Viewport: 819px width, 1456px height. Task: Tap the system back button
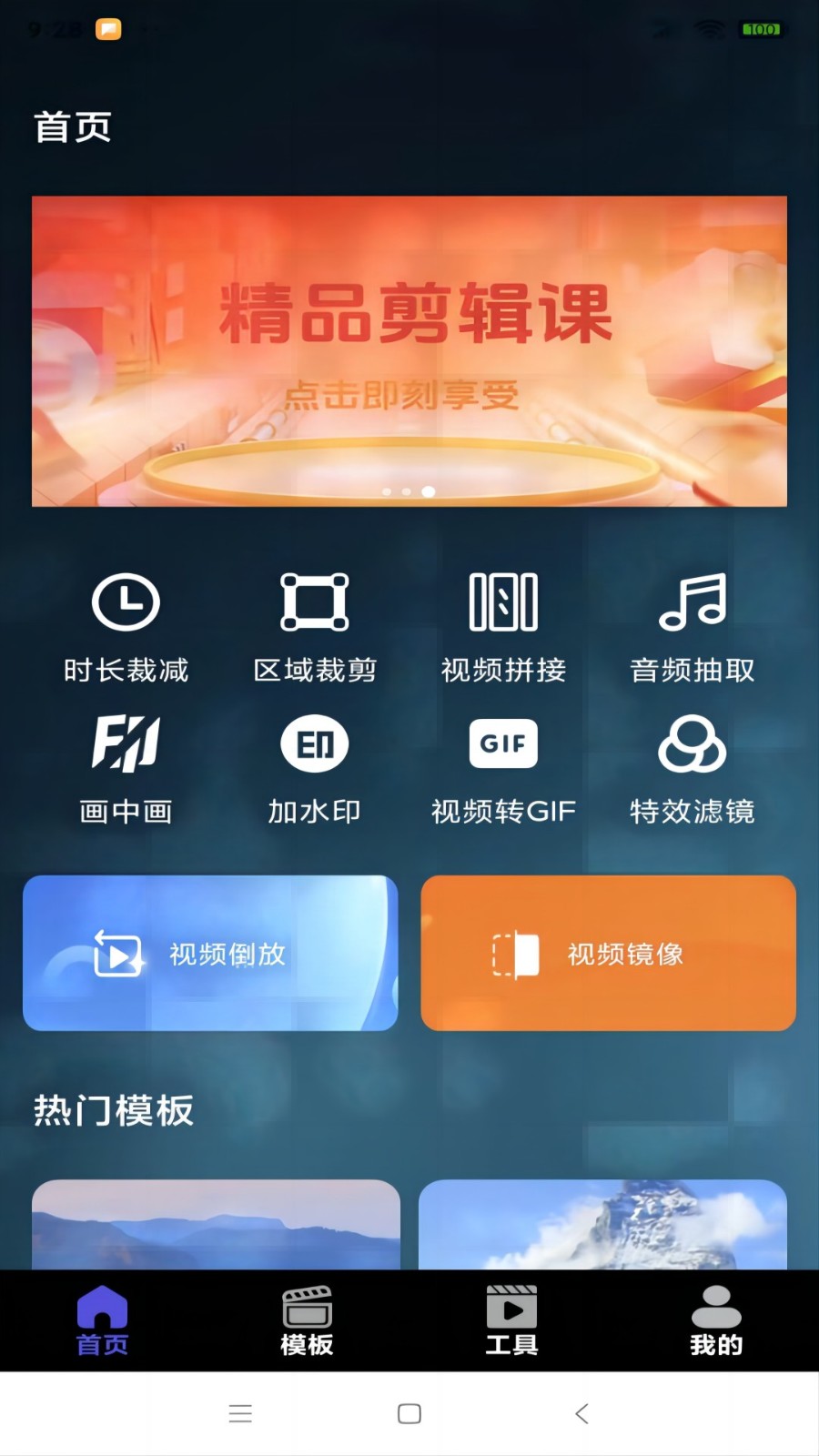pos(582,1413)
